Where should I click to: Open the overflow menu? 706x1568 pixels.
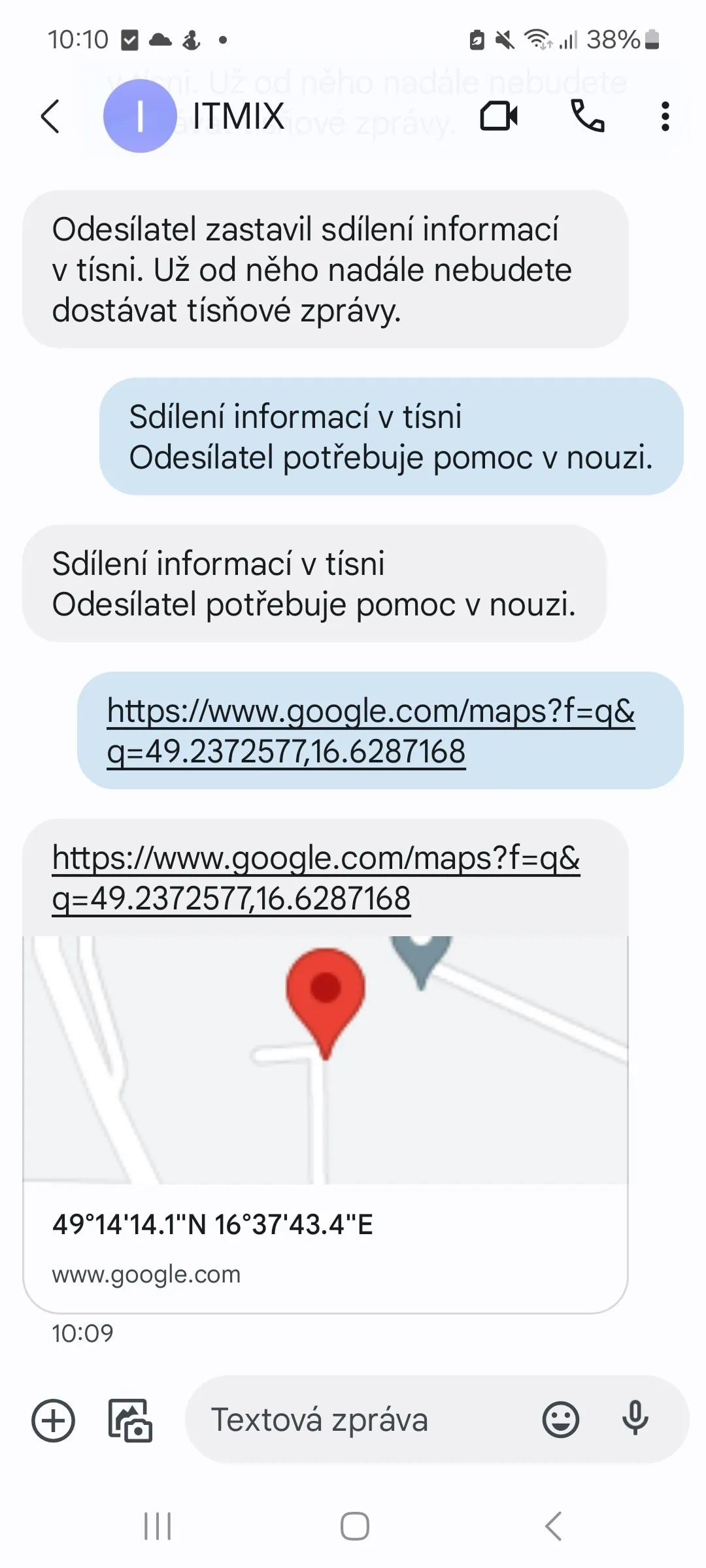[x=665, y=116]
